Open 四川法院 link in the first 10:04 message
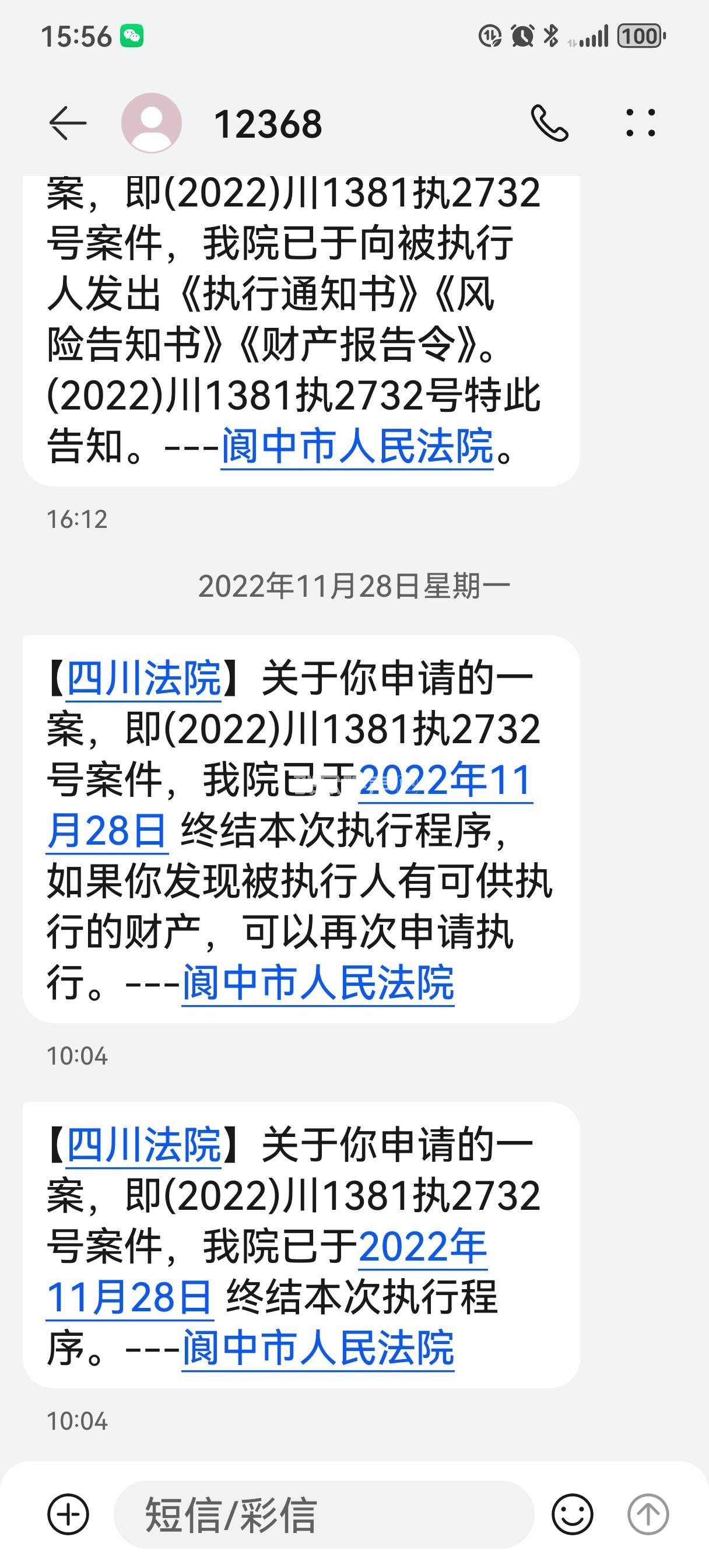This screenshot has height=1568, width=709. [143, 678]
